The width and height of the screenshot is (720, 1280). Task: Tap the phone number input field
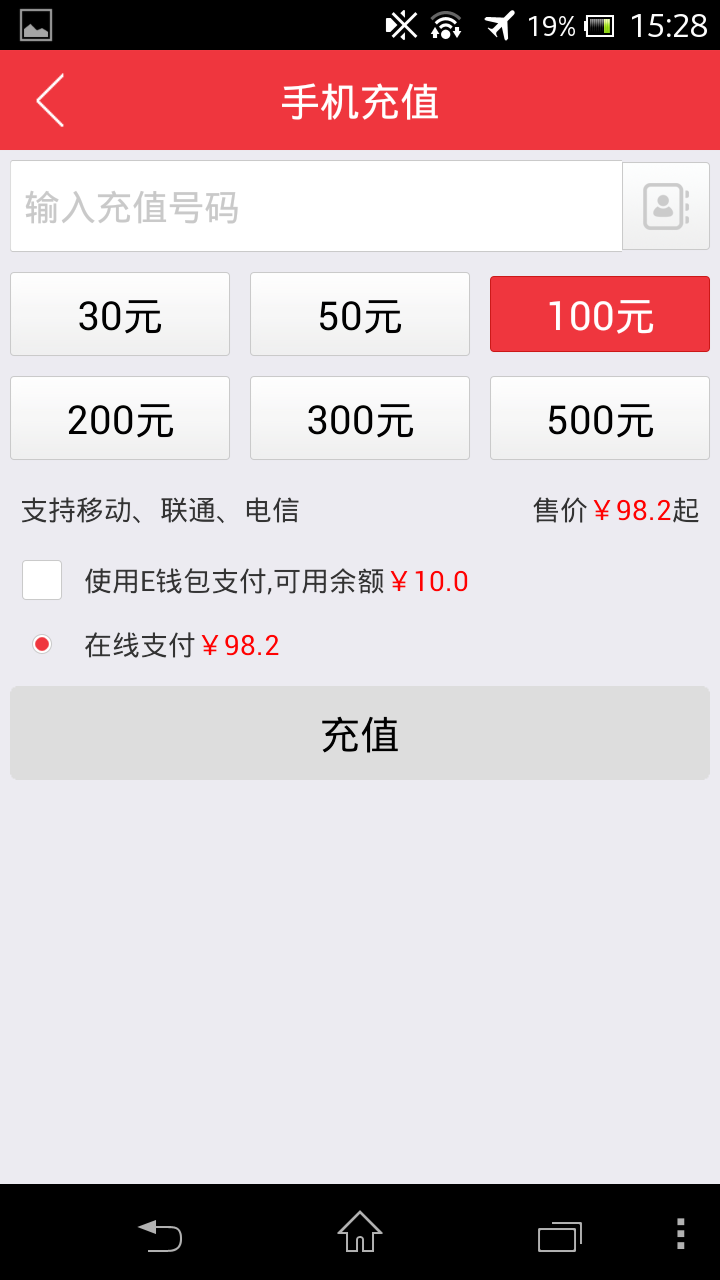point(316,206)
